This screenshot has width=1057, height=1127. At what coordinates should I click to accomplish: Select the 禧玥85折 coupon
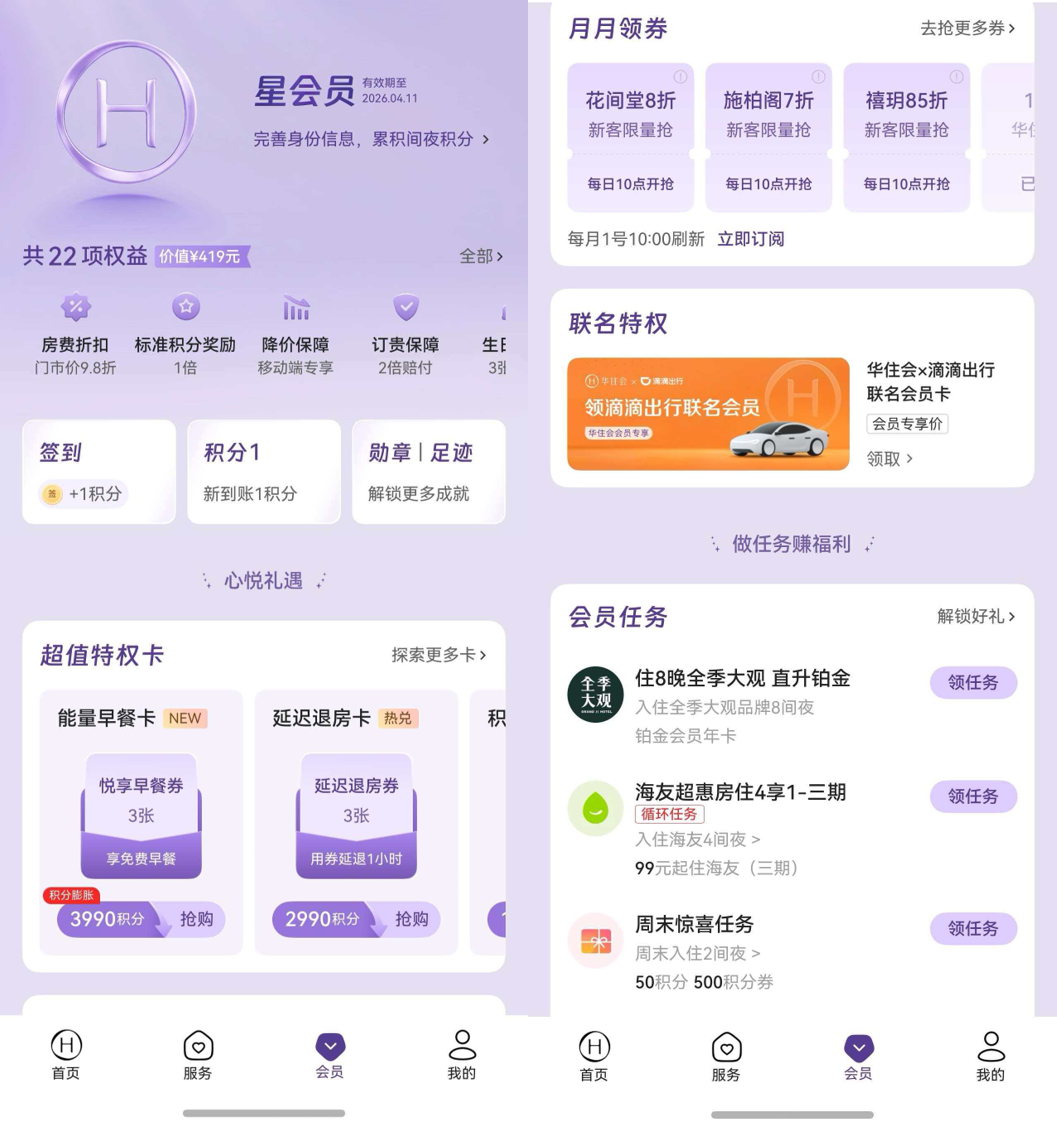[906, 137]
